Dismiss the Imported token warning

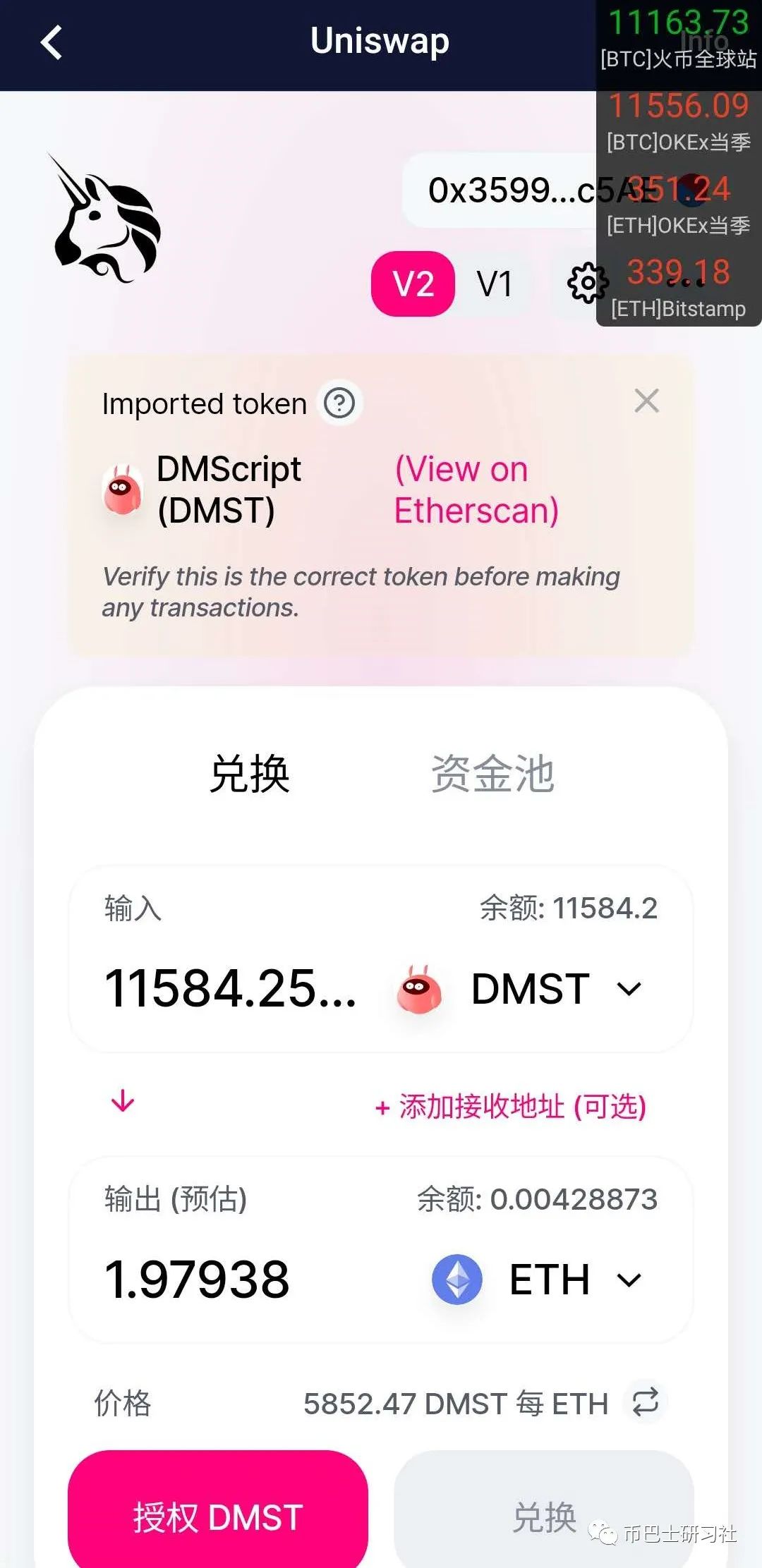click(x=647, y=401)
